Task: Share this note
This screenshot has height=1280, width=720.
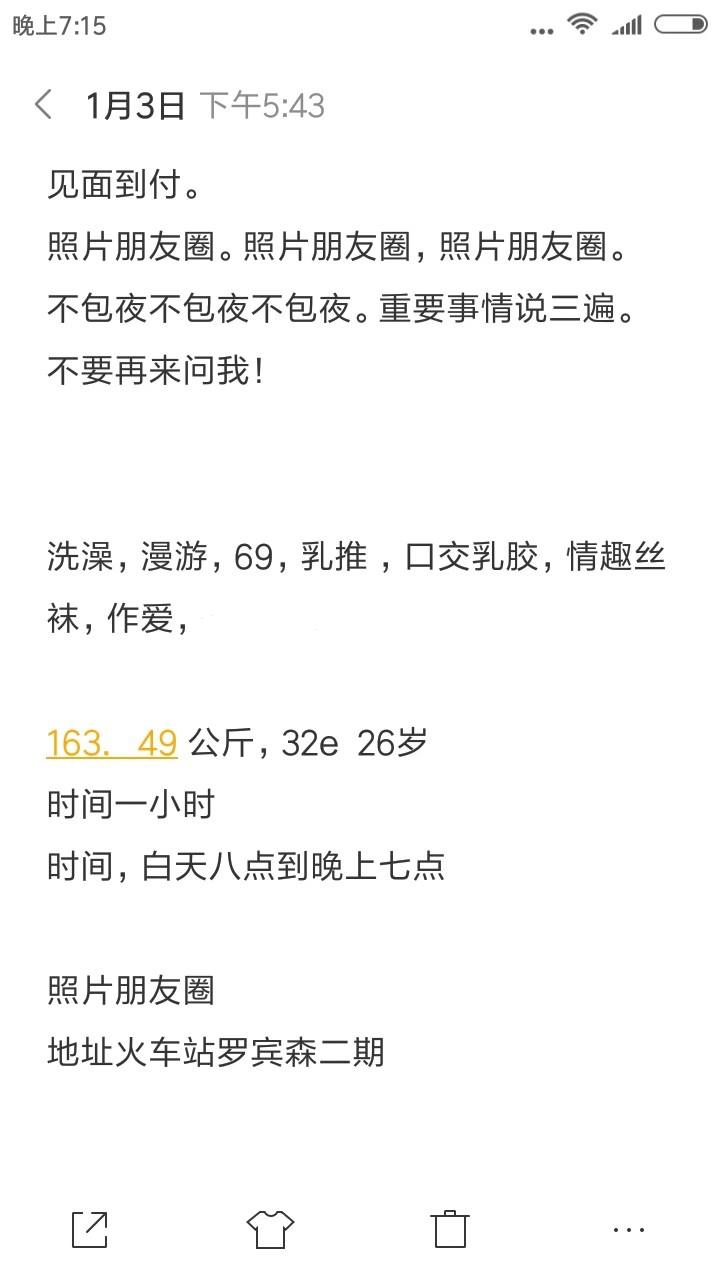Action: pos(90,1228)
